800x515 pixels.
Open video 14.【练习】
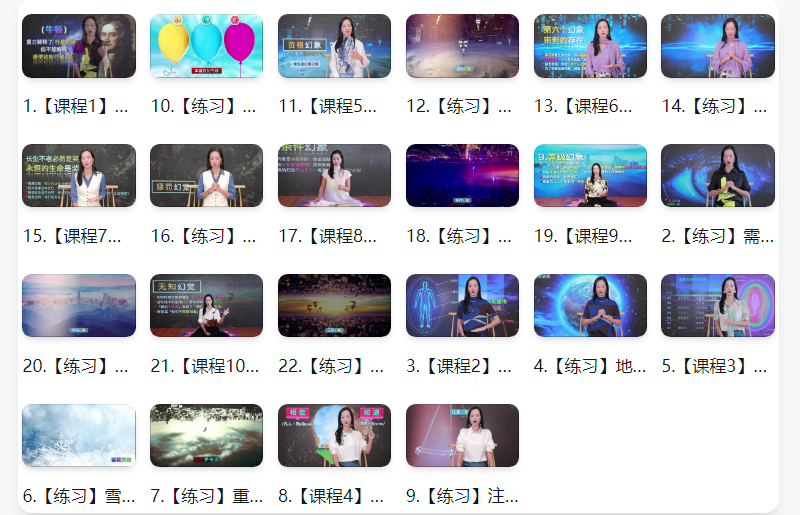click(x=718, y=46)
